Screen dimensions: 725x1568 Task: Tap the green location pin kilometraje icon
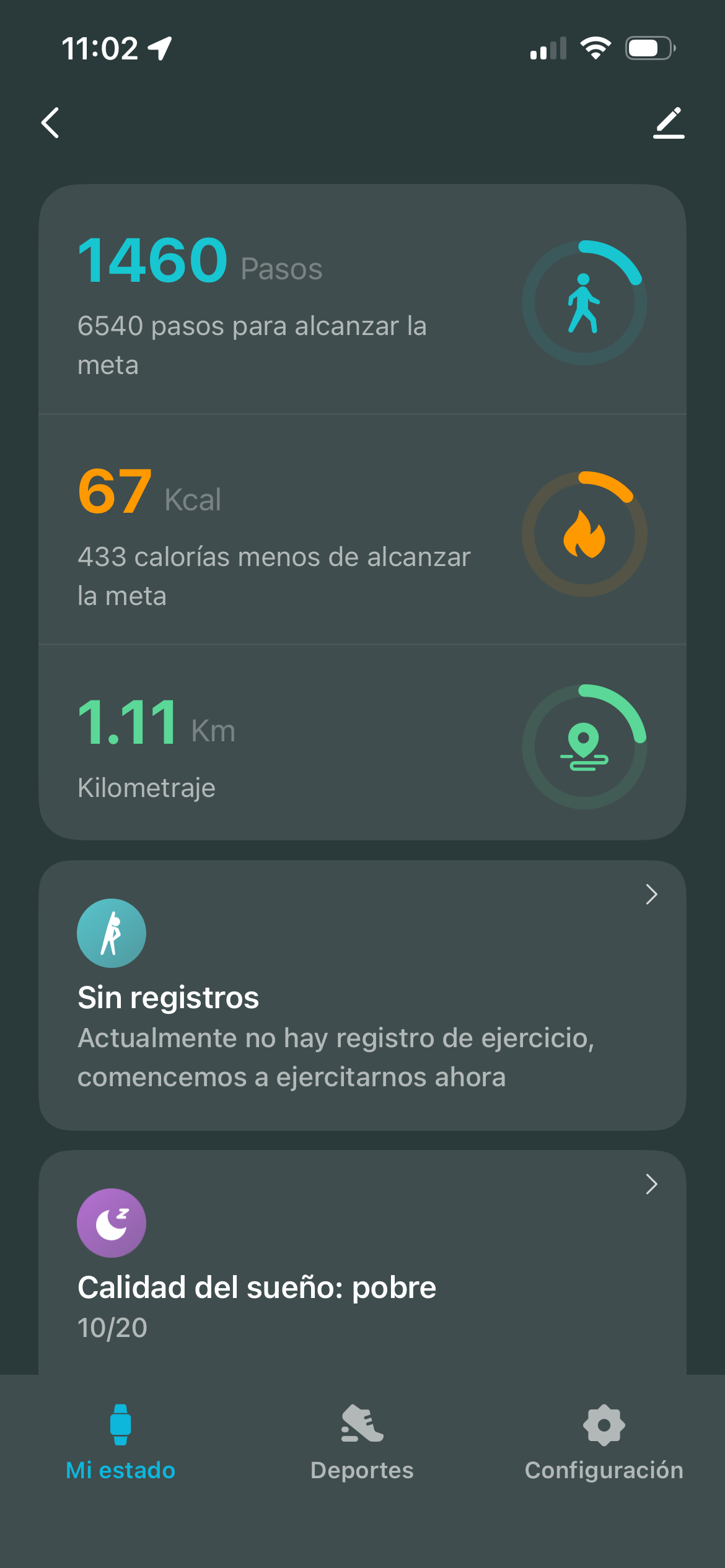click(583, 745)
